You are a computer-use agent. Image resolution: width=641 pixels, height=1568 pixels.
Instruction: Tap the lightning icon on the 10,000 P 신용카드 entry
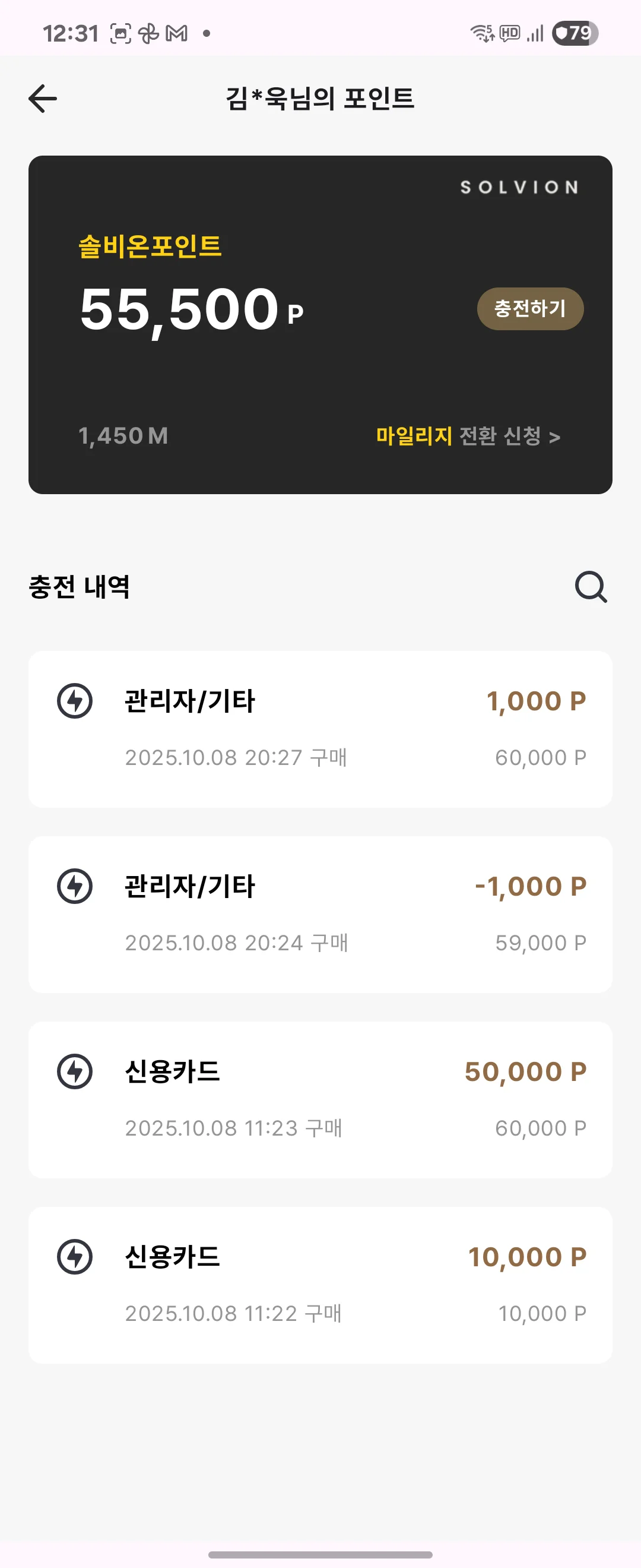pyautogui.click(x=76, y=1257)
